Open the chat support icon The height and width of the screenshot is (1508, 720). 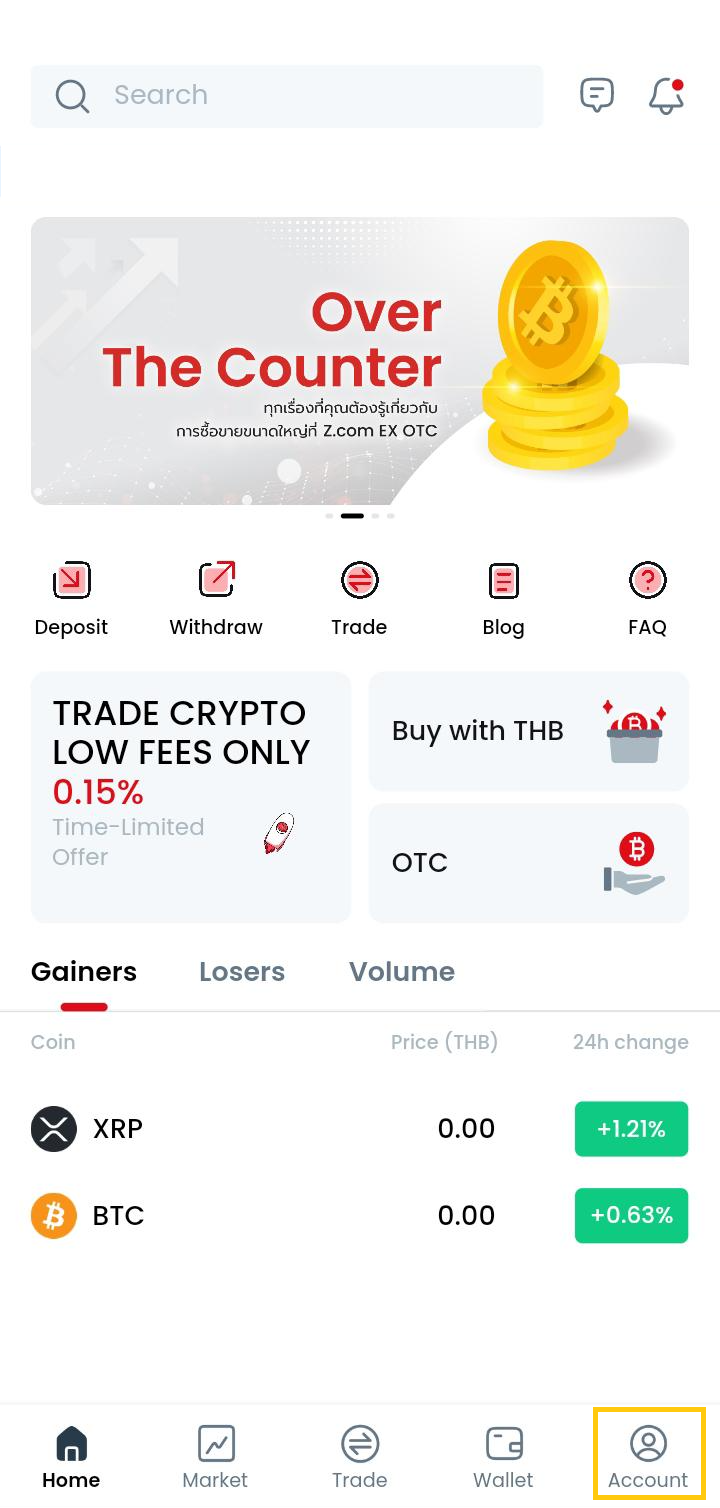click(x=597, y=96)
